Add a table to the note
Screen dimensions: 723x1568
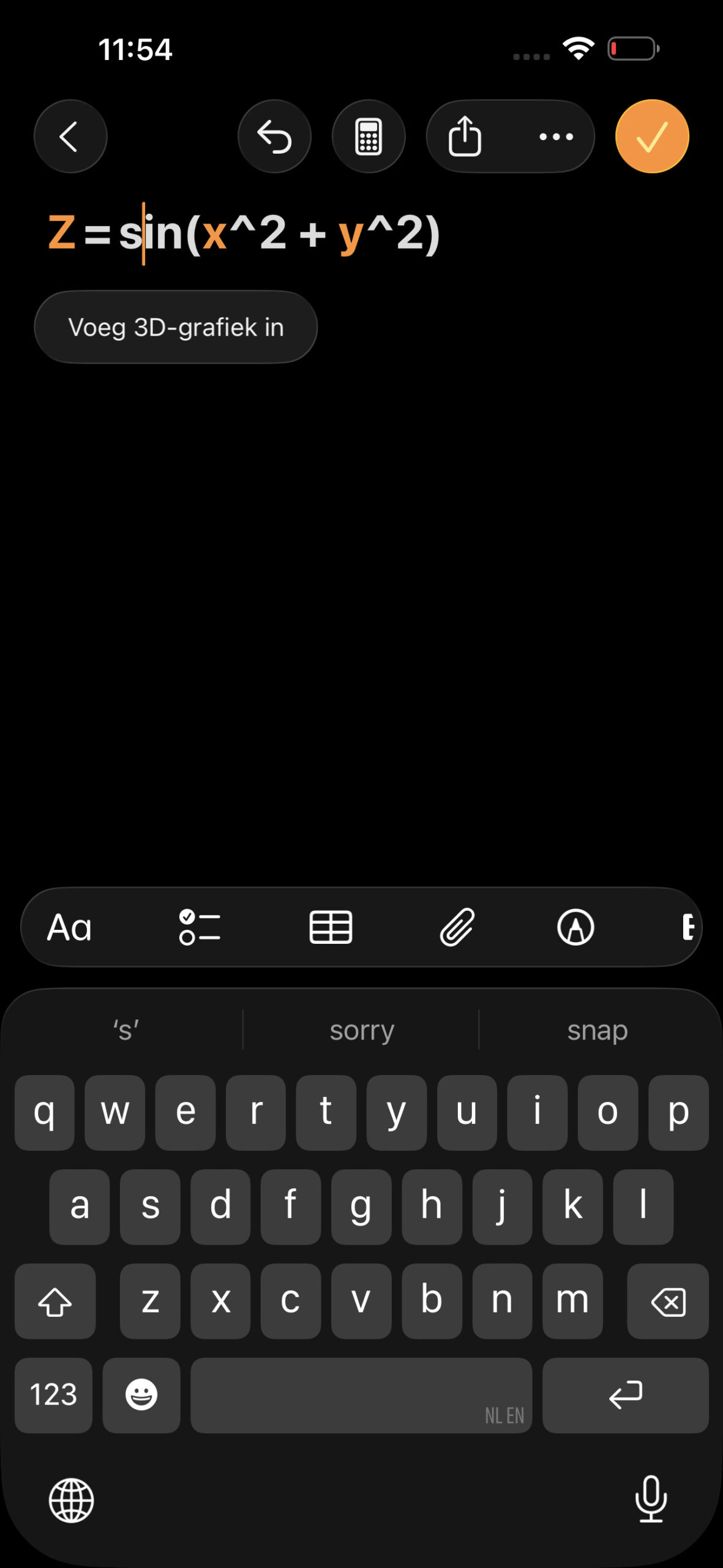pos(331,927)
